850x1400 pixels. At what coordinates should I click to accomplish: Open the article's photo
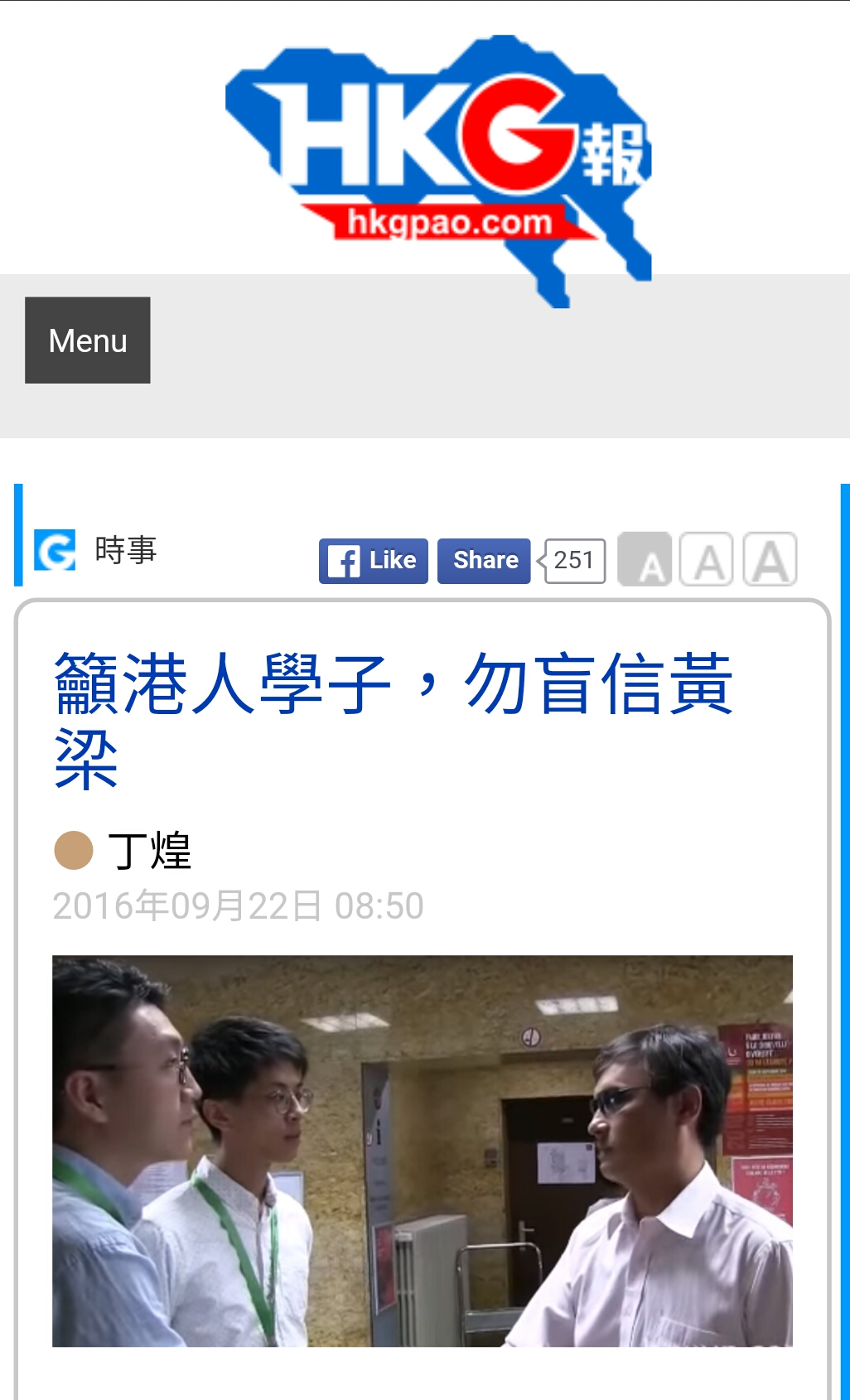click(x=423, y=1151)
